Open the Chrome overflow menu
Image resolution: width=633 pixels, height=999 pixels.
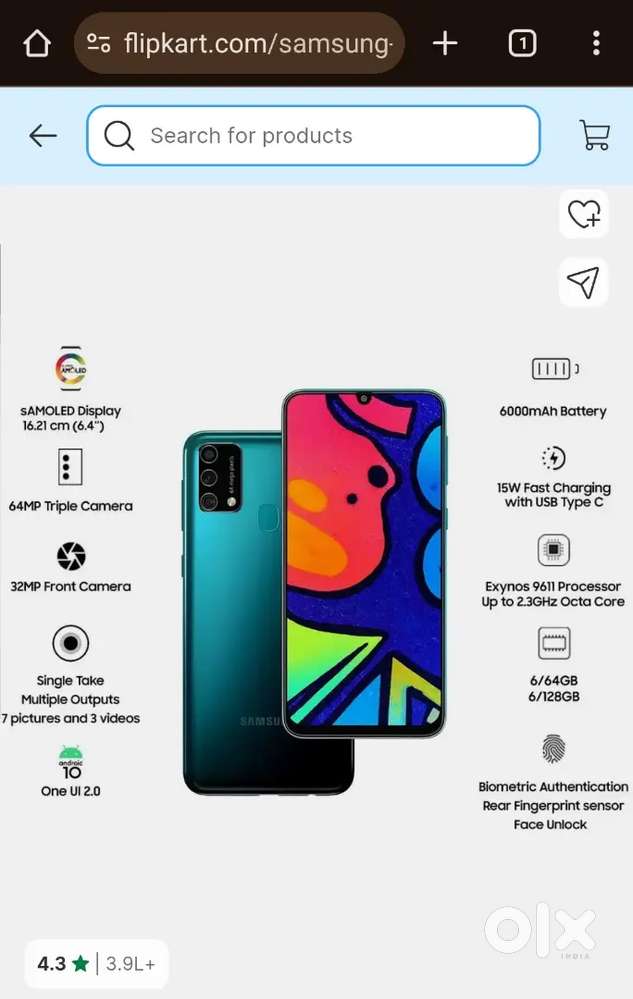596,43
